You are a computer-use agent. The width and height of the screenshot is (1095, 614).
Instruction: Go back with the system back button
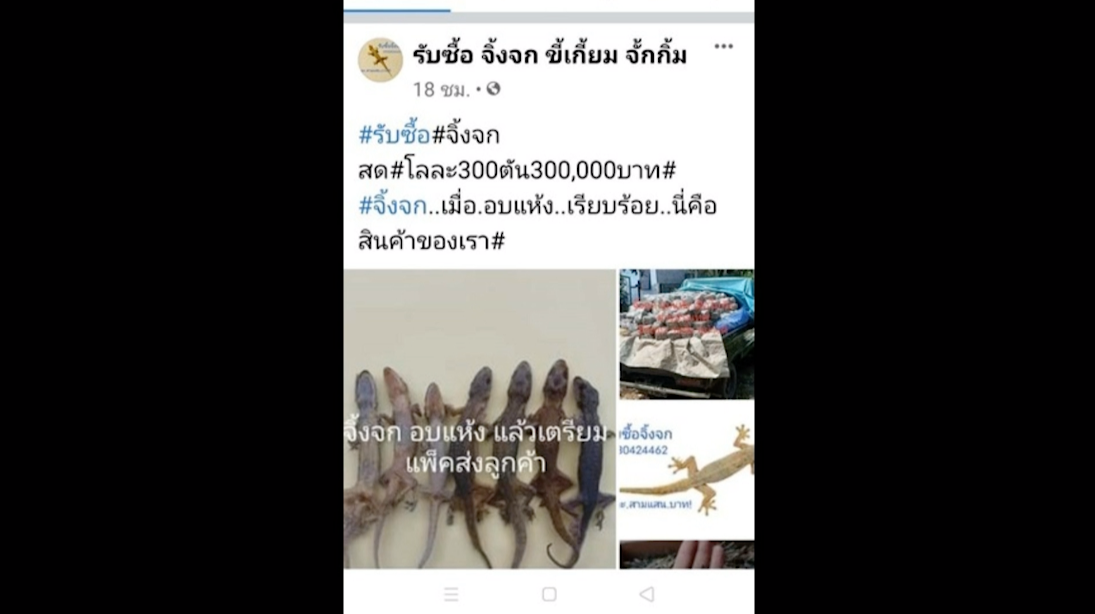pos(646,594)
